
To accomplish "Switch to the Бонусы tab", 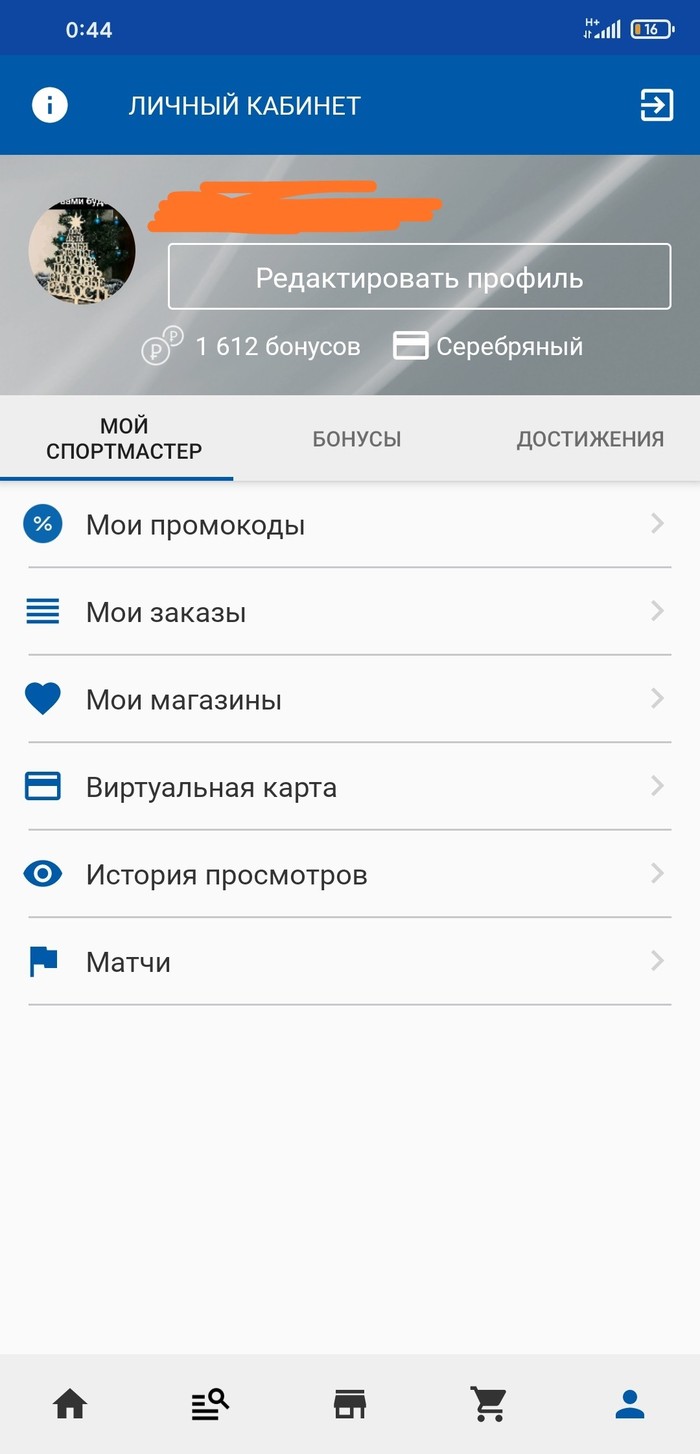I will point(357,439).
